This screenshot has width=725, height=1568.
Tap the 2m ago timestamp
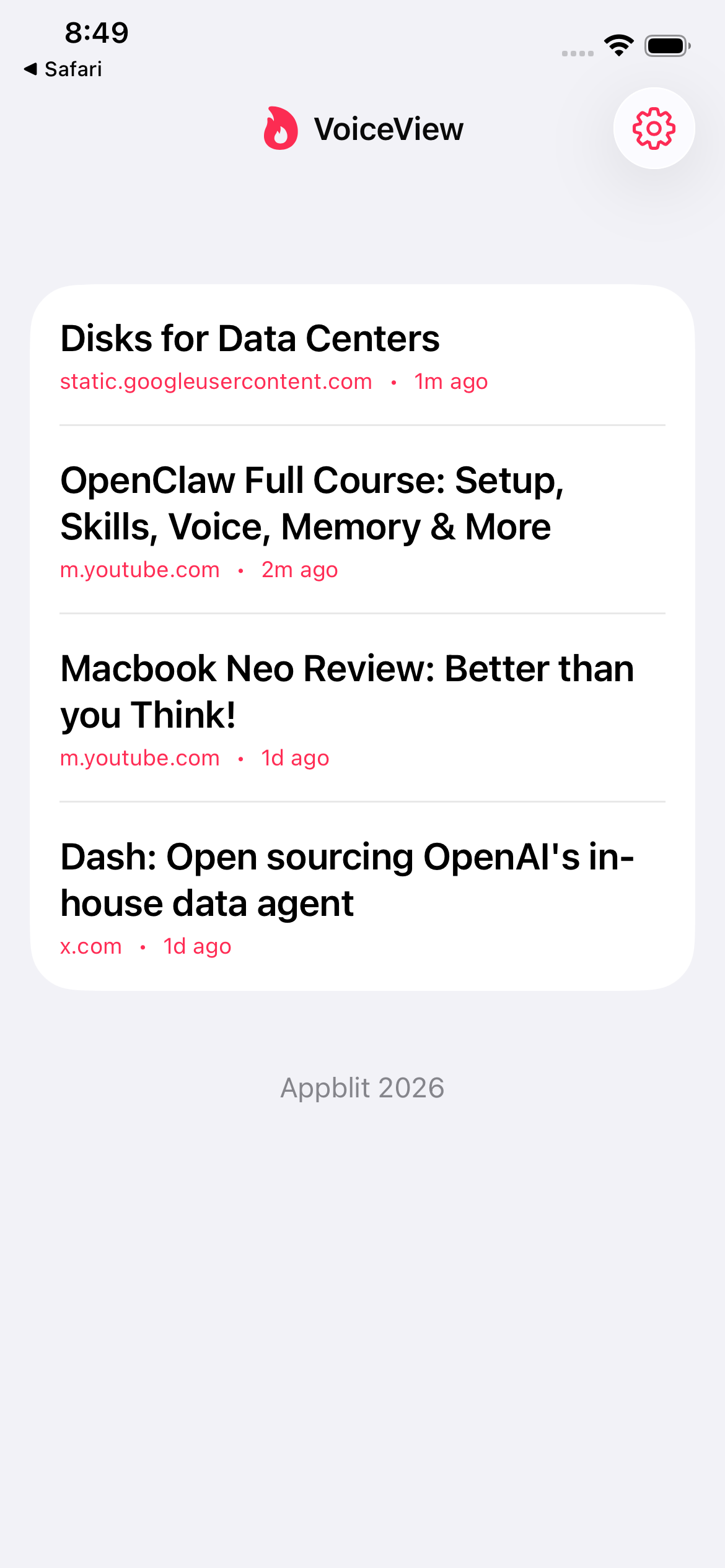[x=299, y=569]
